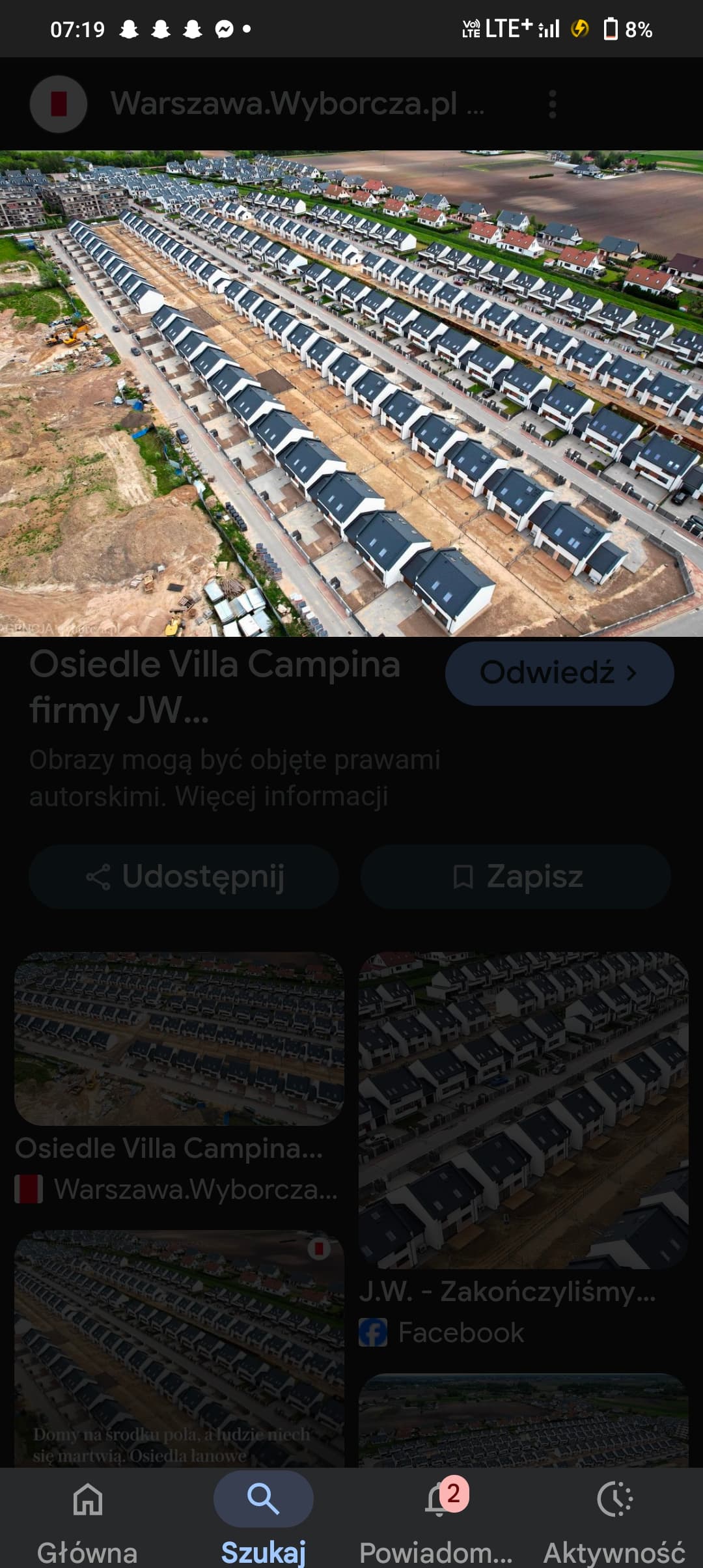Share the image via Udostępnij

coord(184,876)
